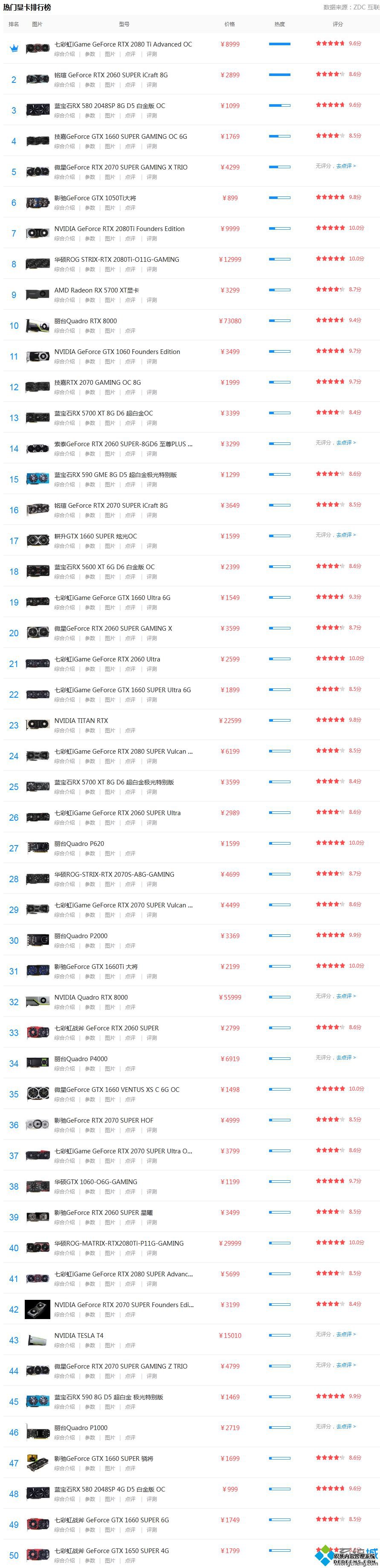
Task: Open 参数 for 丽台Quadro P620
Action: point(90,854)
